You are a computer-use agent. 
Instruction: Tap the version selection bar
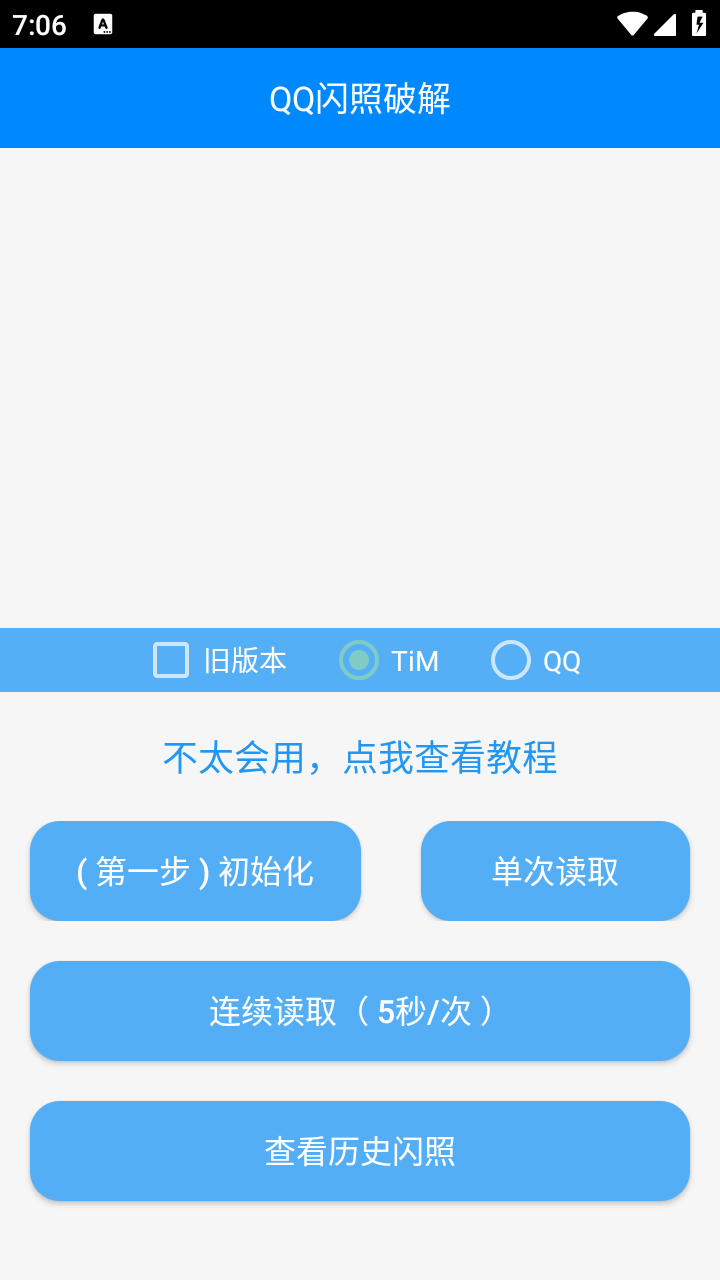(360, 660)
